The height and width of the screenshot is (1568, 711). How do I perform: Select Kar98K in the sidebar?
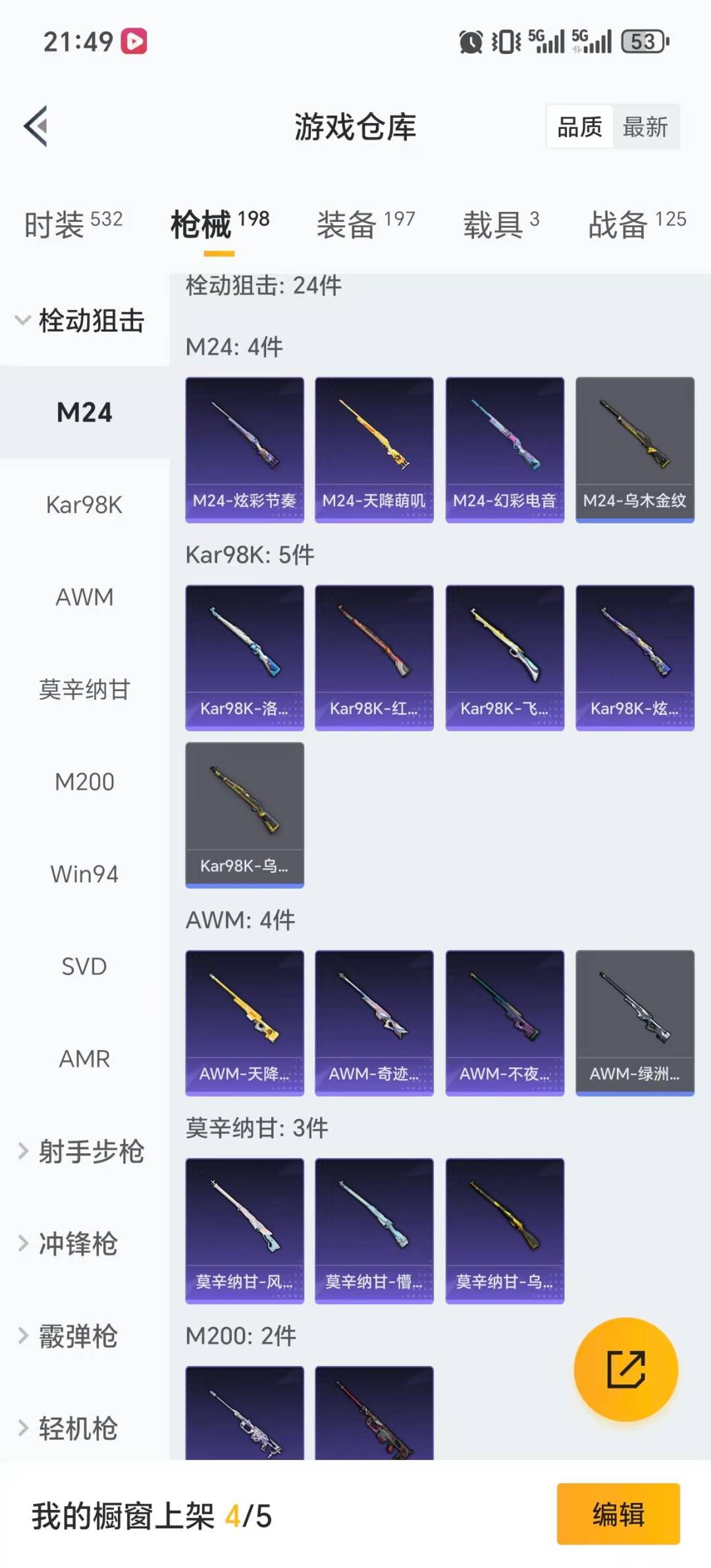coord(84,505)
